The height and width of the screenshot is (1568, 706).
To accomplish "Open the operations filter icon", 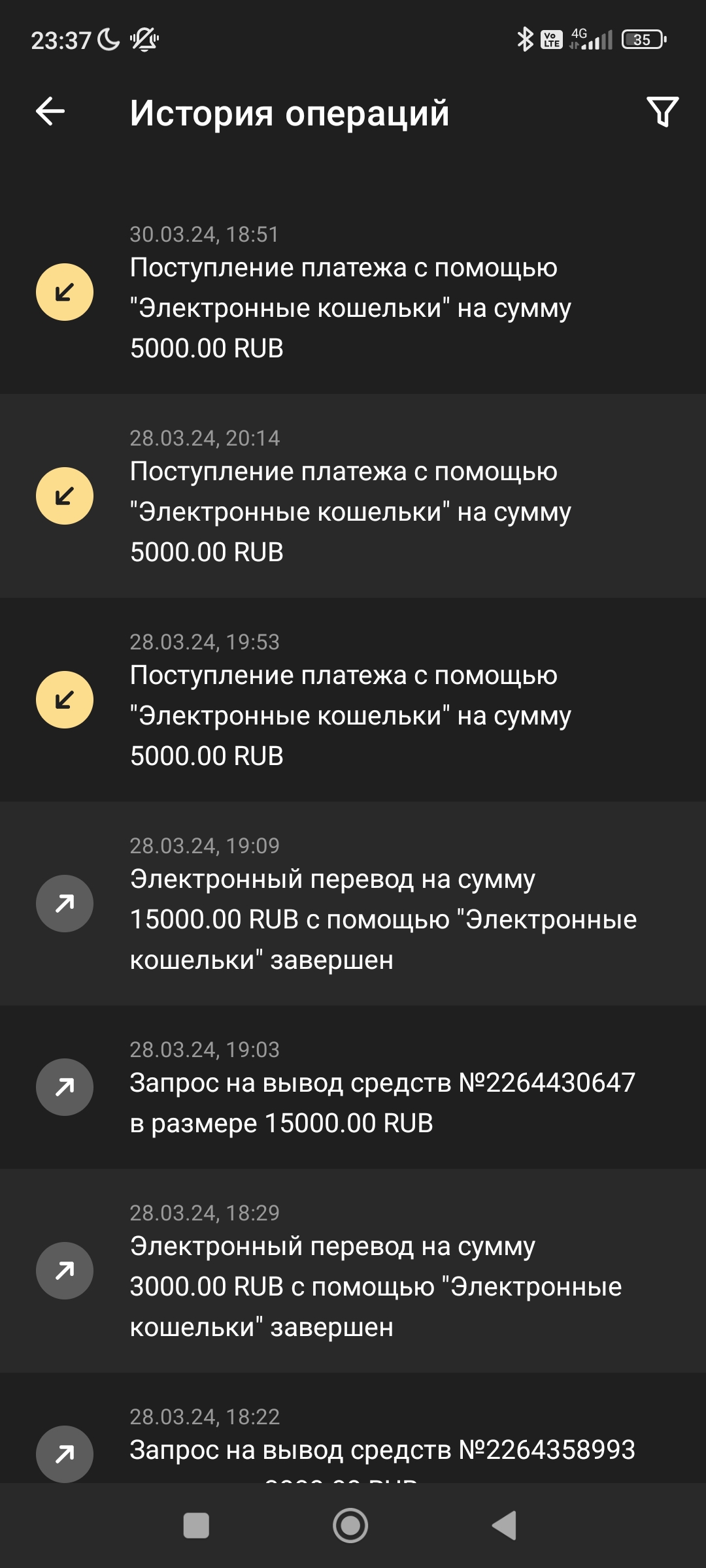I will tap(662, 112).
